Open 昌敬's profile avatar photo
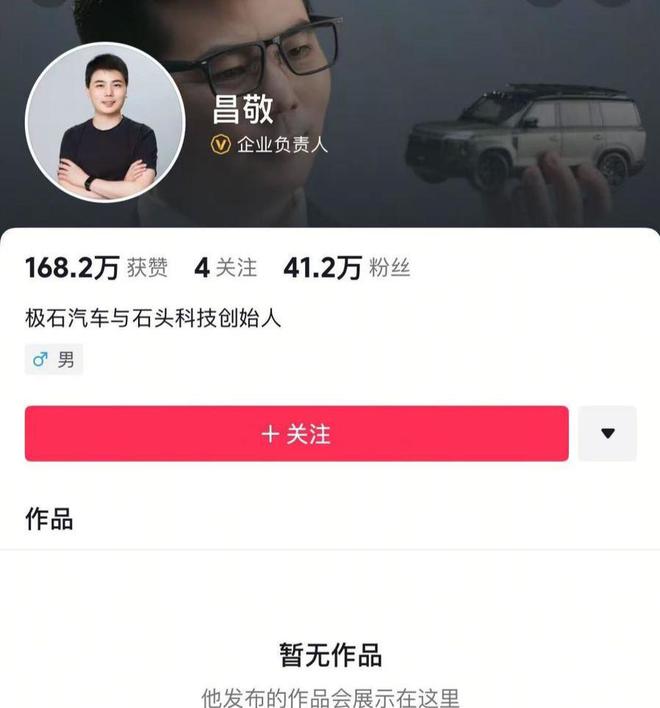660x708 pixels. (x=105, y=122)
